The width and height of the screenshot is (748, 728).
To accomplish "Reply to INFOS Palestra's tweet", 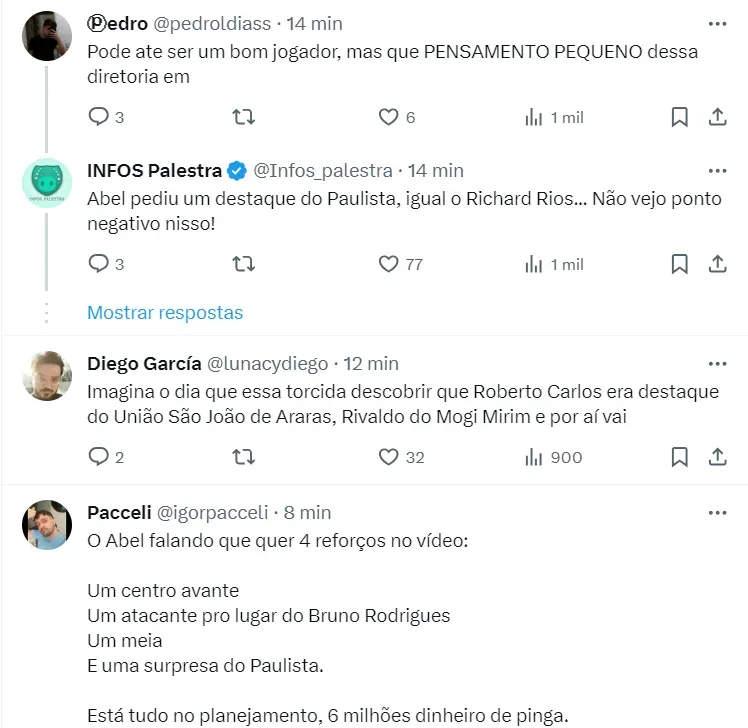I will tap(99, 264).
